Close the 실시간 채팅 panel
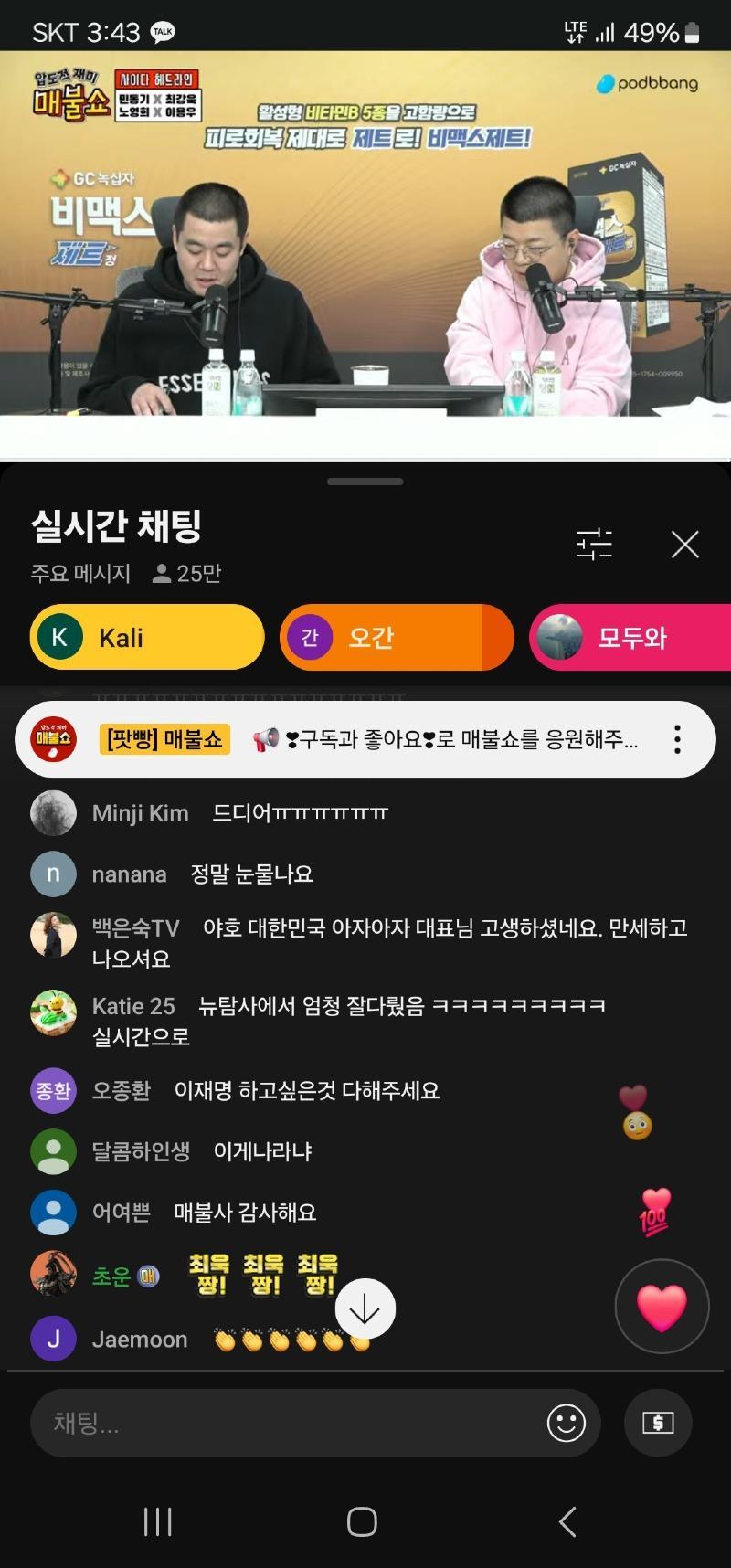The width and height of the screenshot is (731, 1568). click(684, 544)
